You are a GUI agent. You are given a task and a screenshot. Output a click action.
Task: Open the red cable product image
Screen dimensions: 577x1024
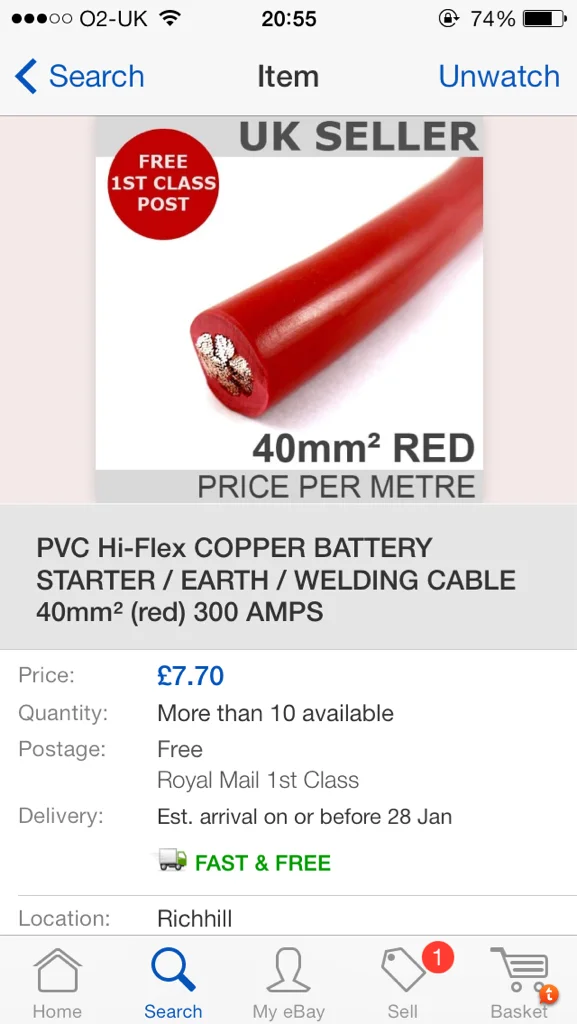(289, 310)
